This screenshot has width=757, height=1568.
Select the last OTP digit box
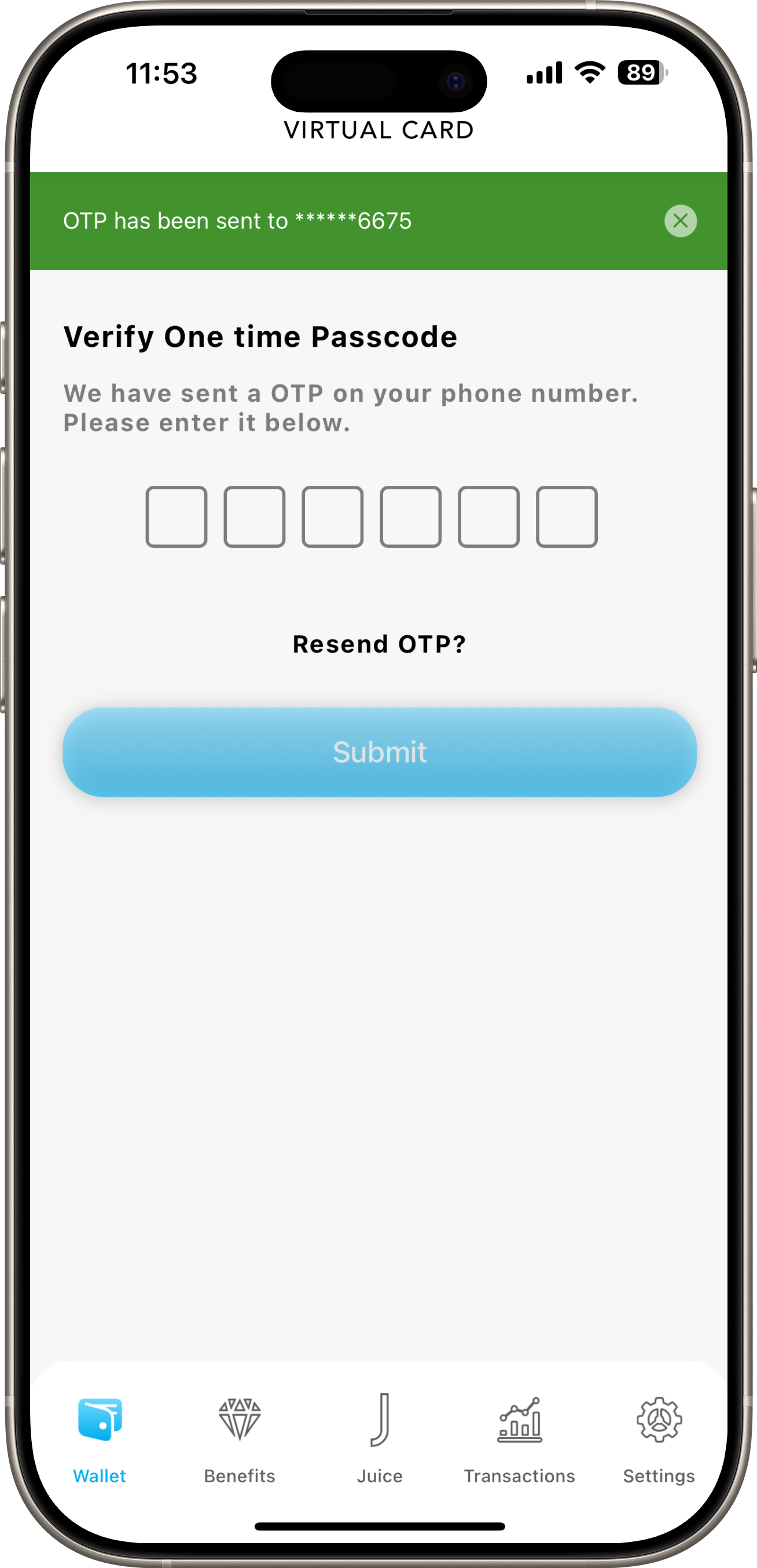(567, 517)
